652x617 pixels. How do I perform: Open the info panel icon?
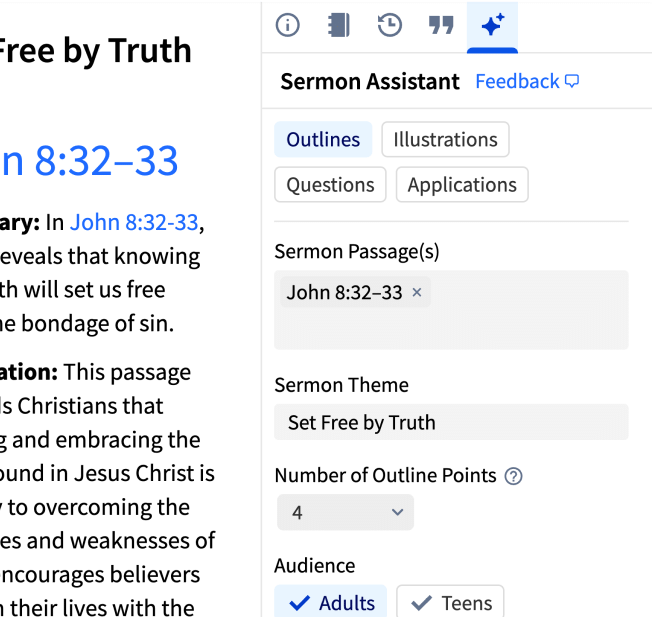pos(288,26)
